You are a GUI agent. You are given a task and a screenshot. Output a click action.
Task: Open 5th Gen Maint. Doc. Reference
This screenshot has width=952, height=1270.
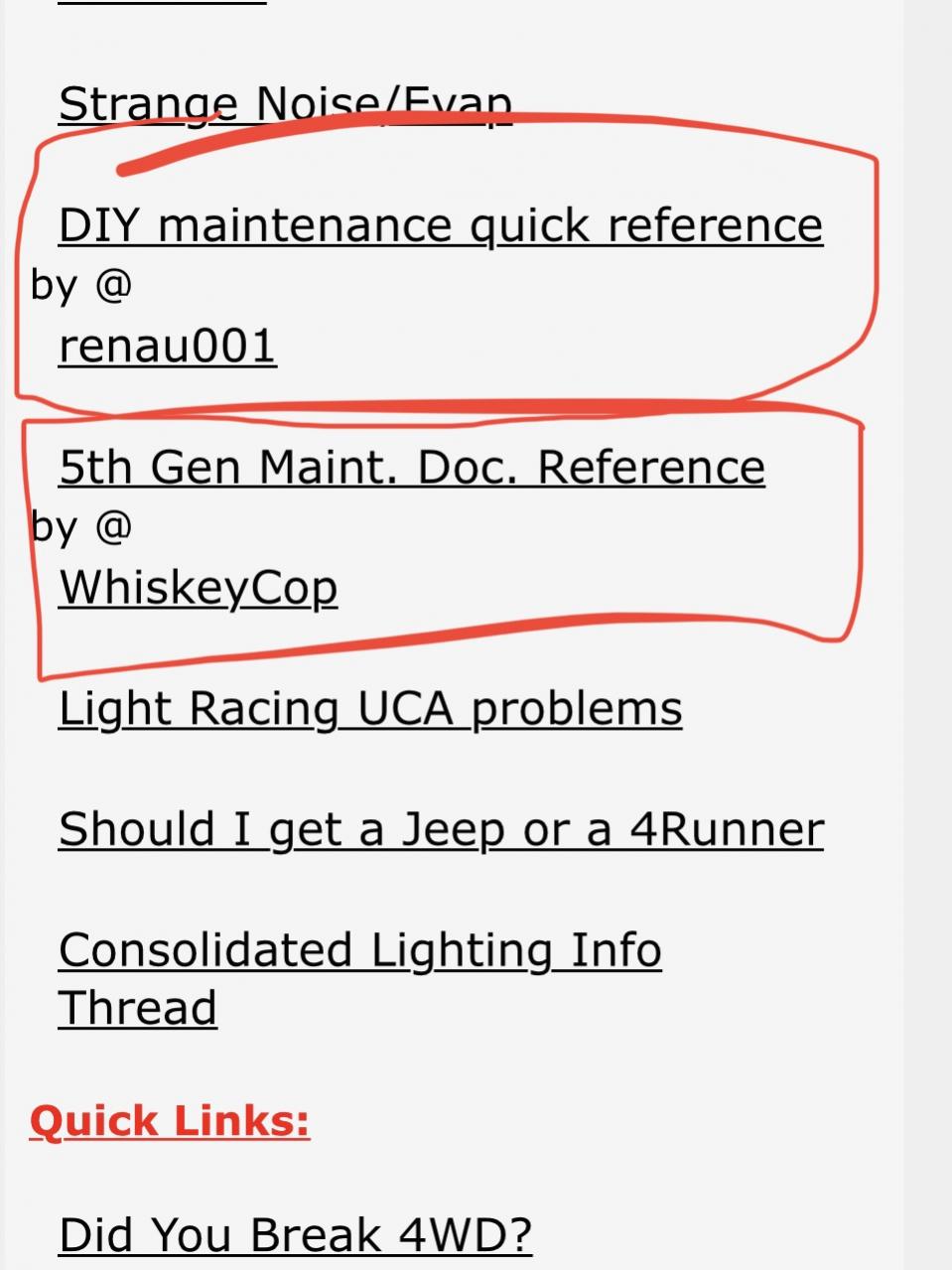point(412,467)
